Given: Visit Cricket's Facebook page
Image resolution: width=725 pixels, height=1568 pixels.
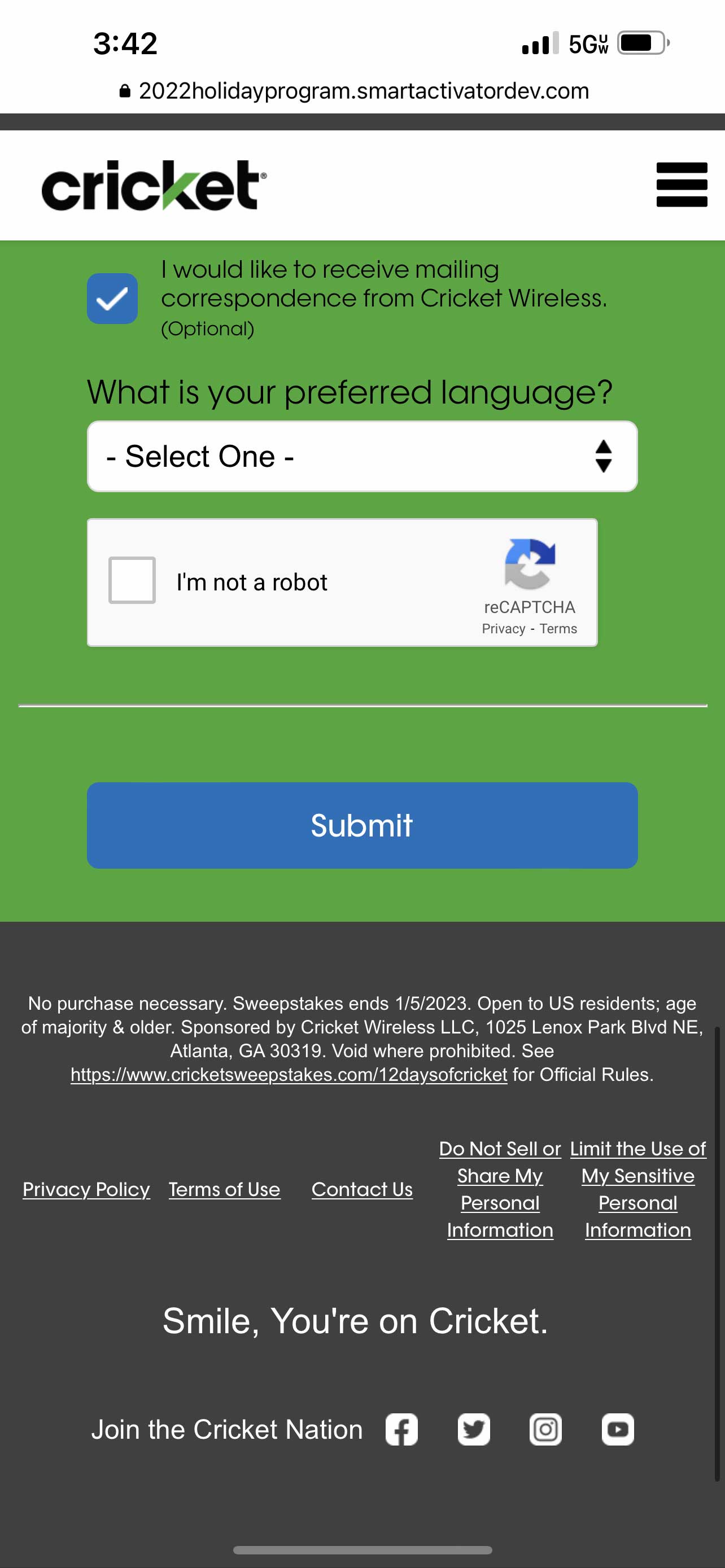Looking at the screenshot, I should tap(402, 1429).
